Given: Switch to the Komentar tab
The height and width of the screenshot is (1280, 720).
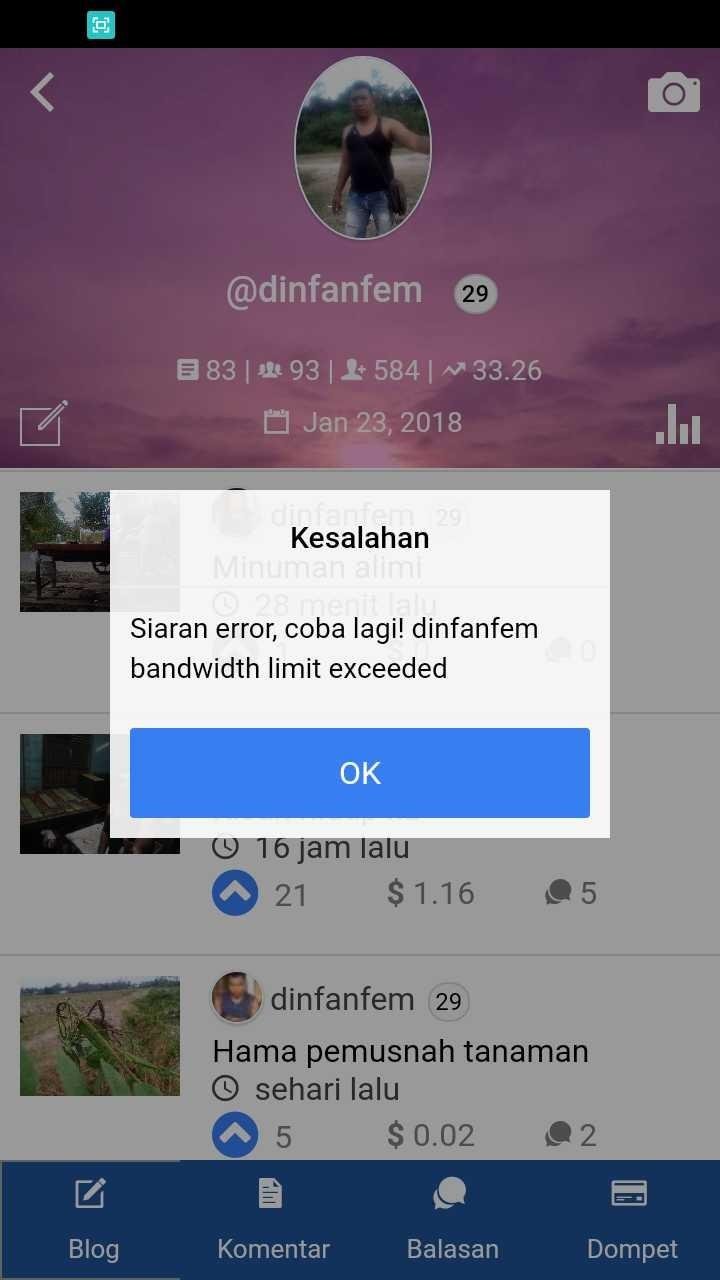Looking at the screenshot, I should tap(273, 1220).
